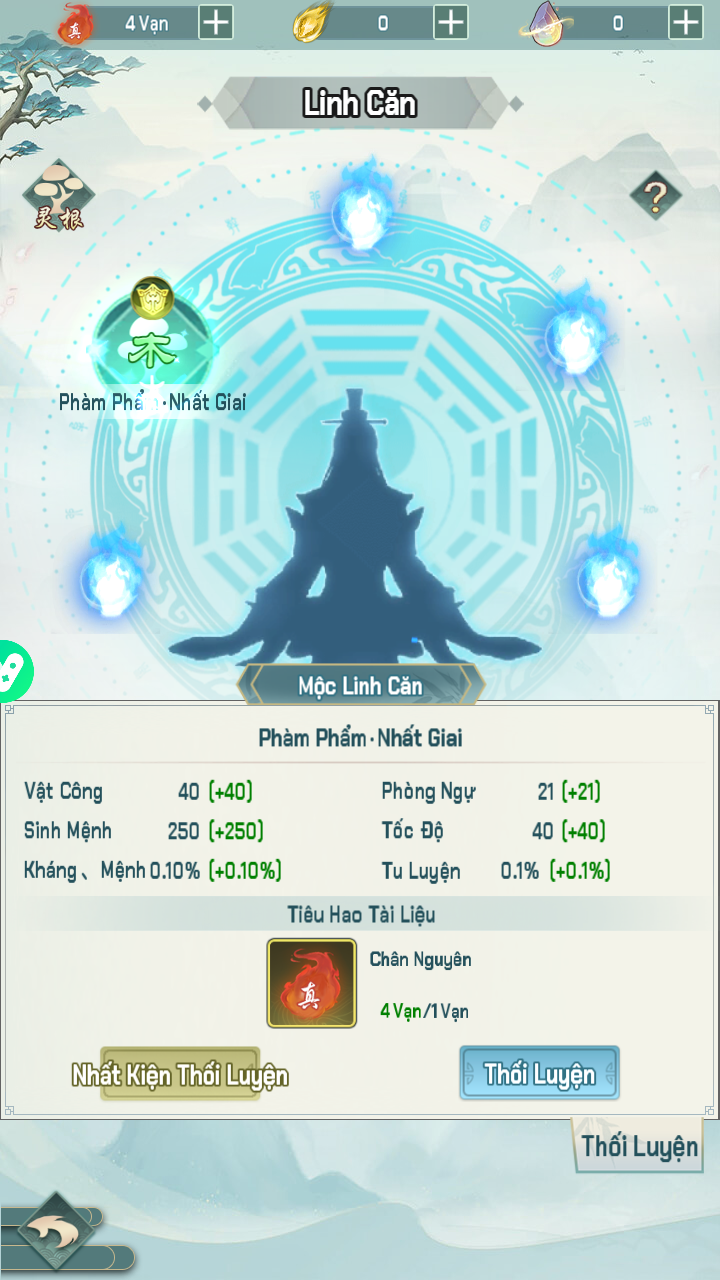Tap the blue Thối Luyện button

(x=539, y=1074)
